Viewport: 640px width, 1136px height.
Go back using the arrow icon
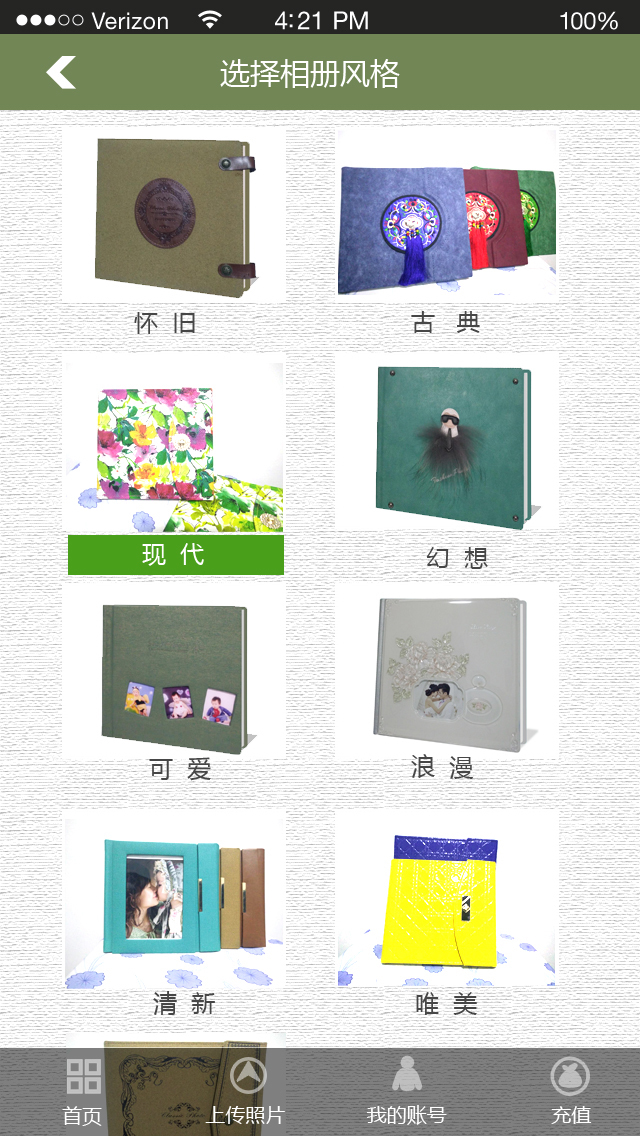click(61, 72)
